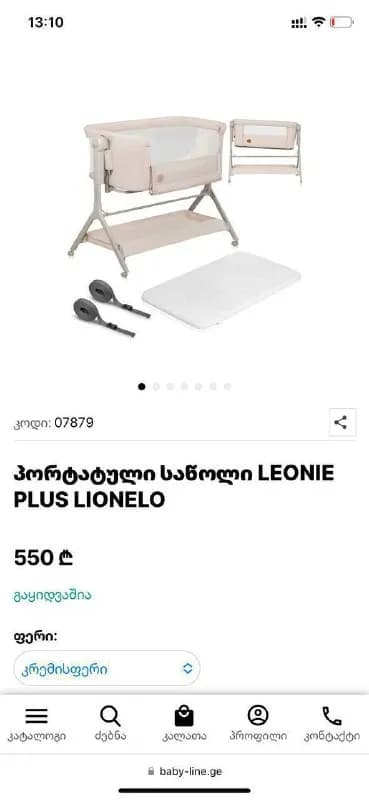369x800 pixels.
Task: Open the კონტაქტი tab
Action: tap(332, 723)
